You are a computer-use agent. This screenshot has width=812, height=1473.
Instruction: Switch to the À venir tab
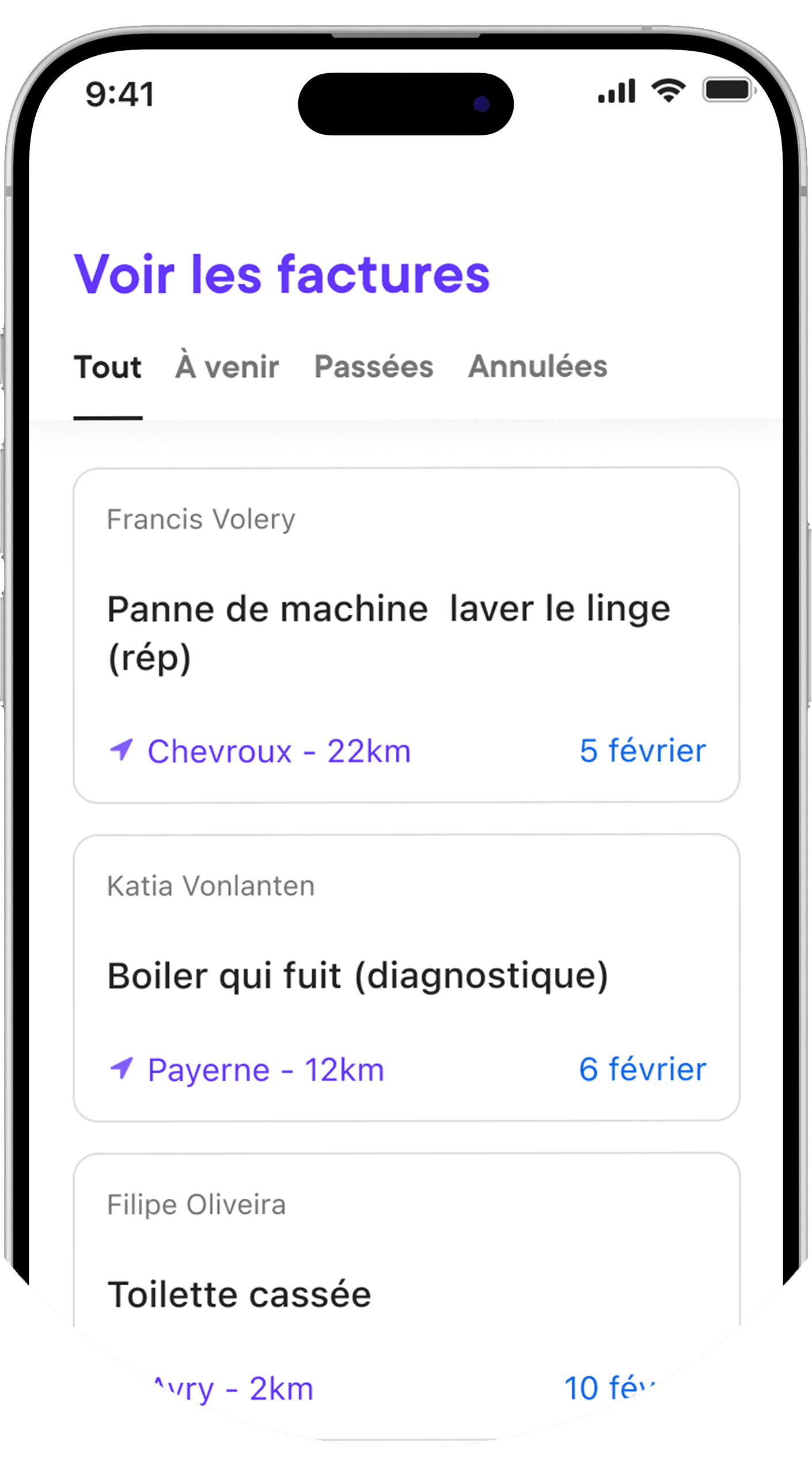tap(227, 367)
